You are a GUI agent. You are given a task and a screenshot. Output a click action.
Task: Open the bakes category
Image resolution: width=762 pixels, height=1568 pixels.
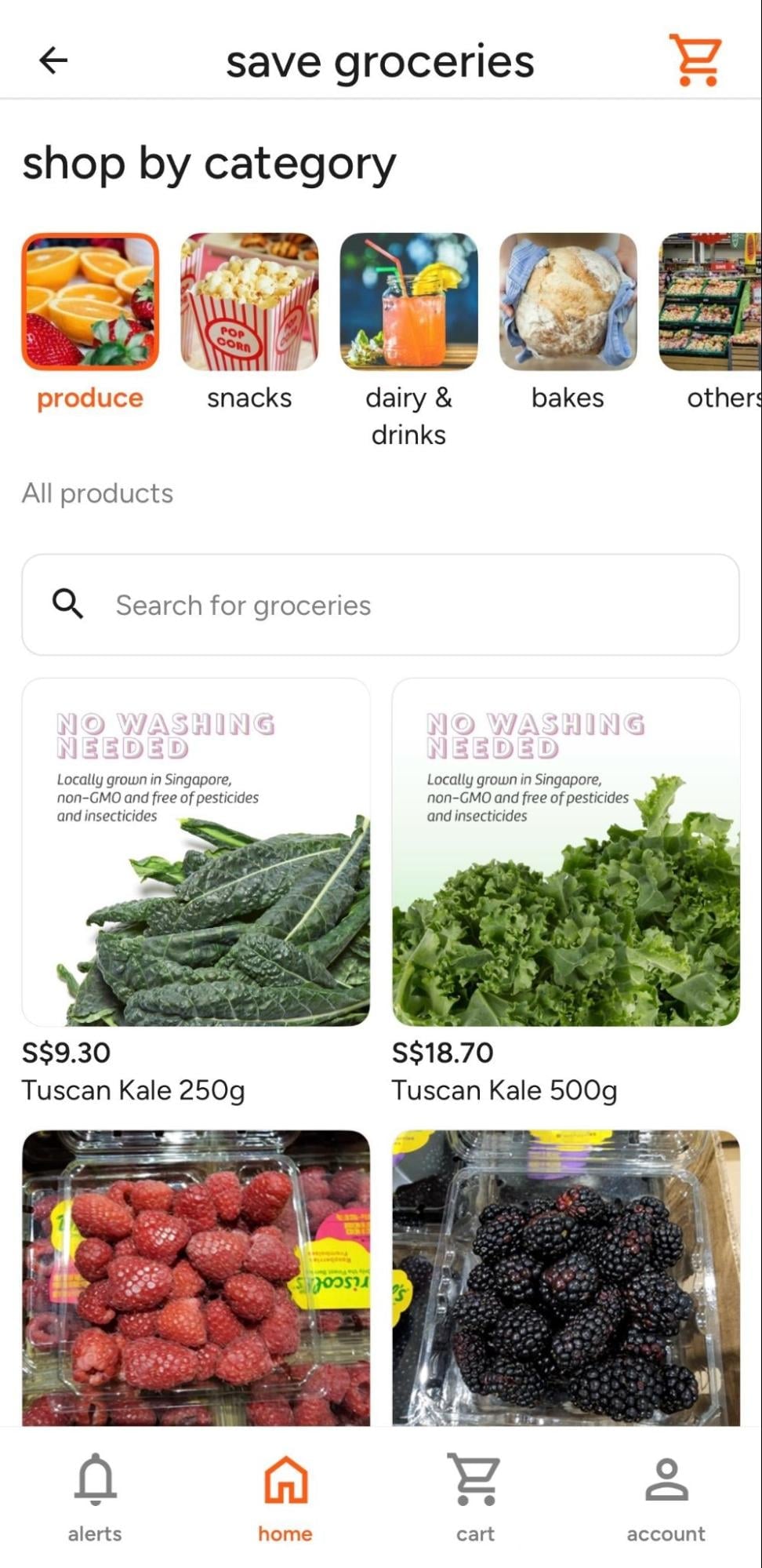pyautogui.click(x=568, y=302)
